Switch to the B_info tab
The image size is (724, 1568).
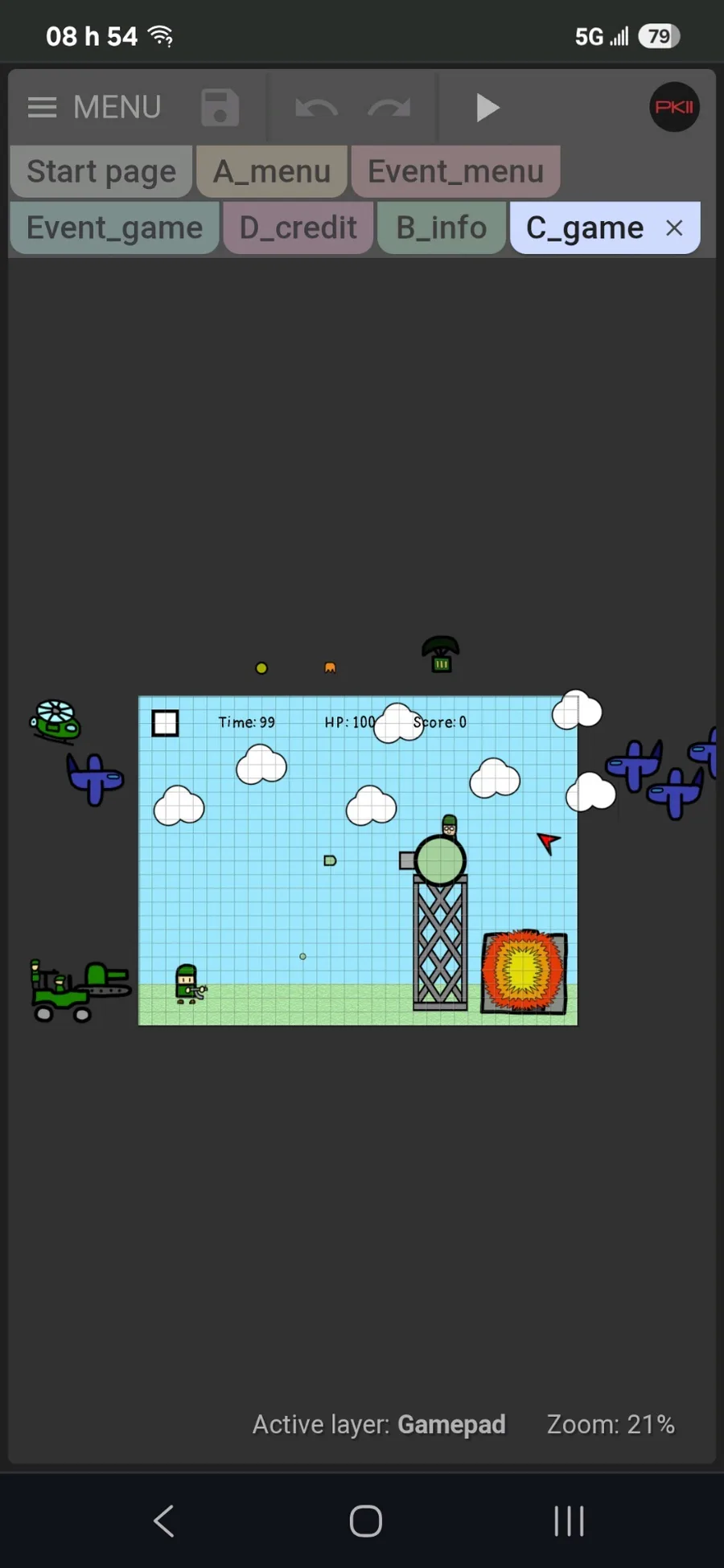click(x=441, y=228)
